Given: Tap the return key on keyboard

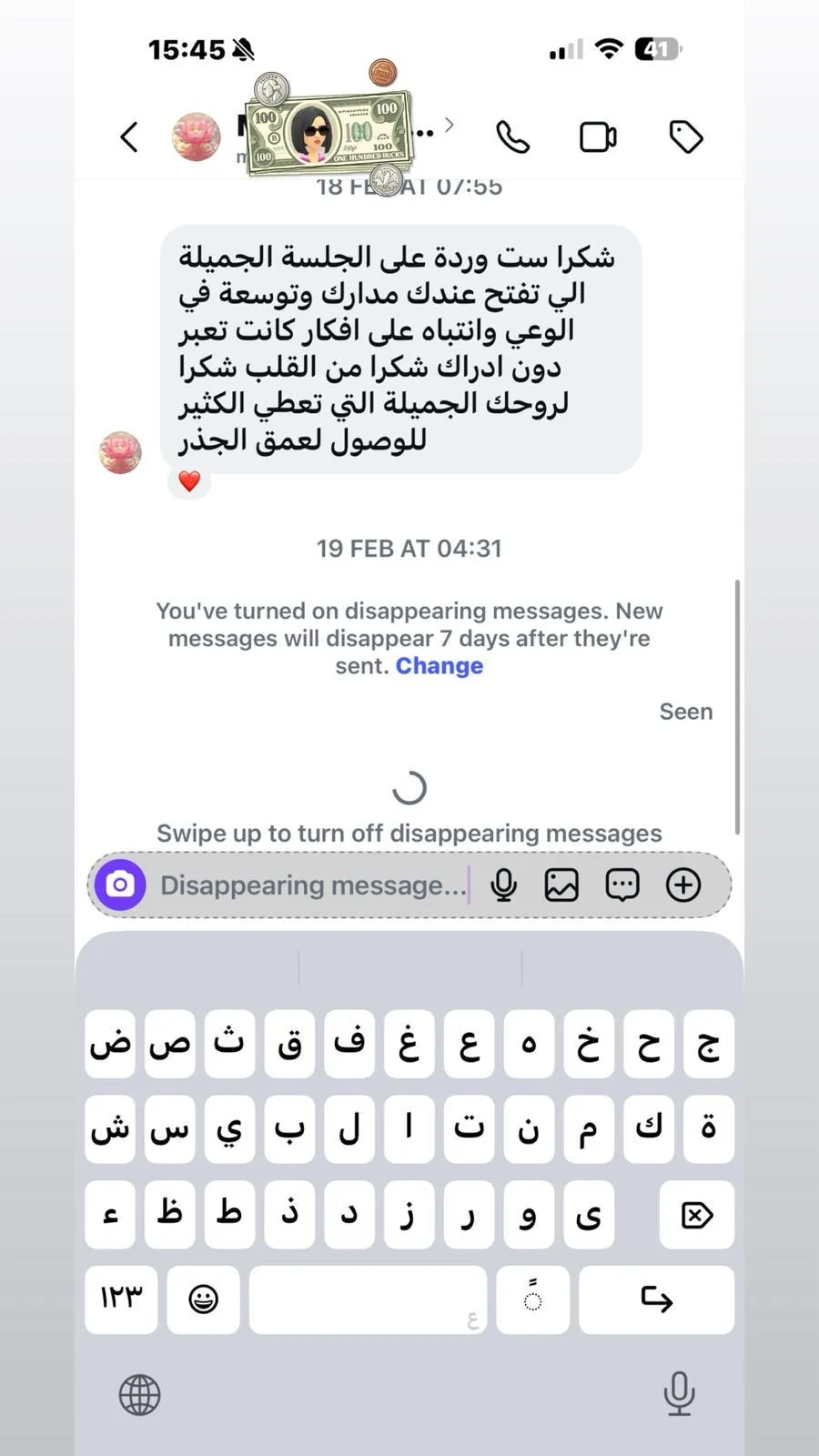Looking at the screenshot, I should pos(656,1299).
